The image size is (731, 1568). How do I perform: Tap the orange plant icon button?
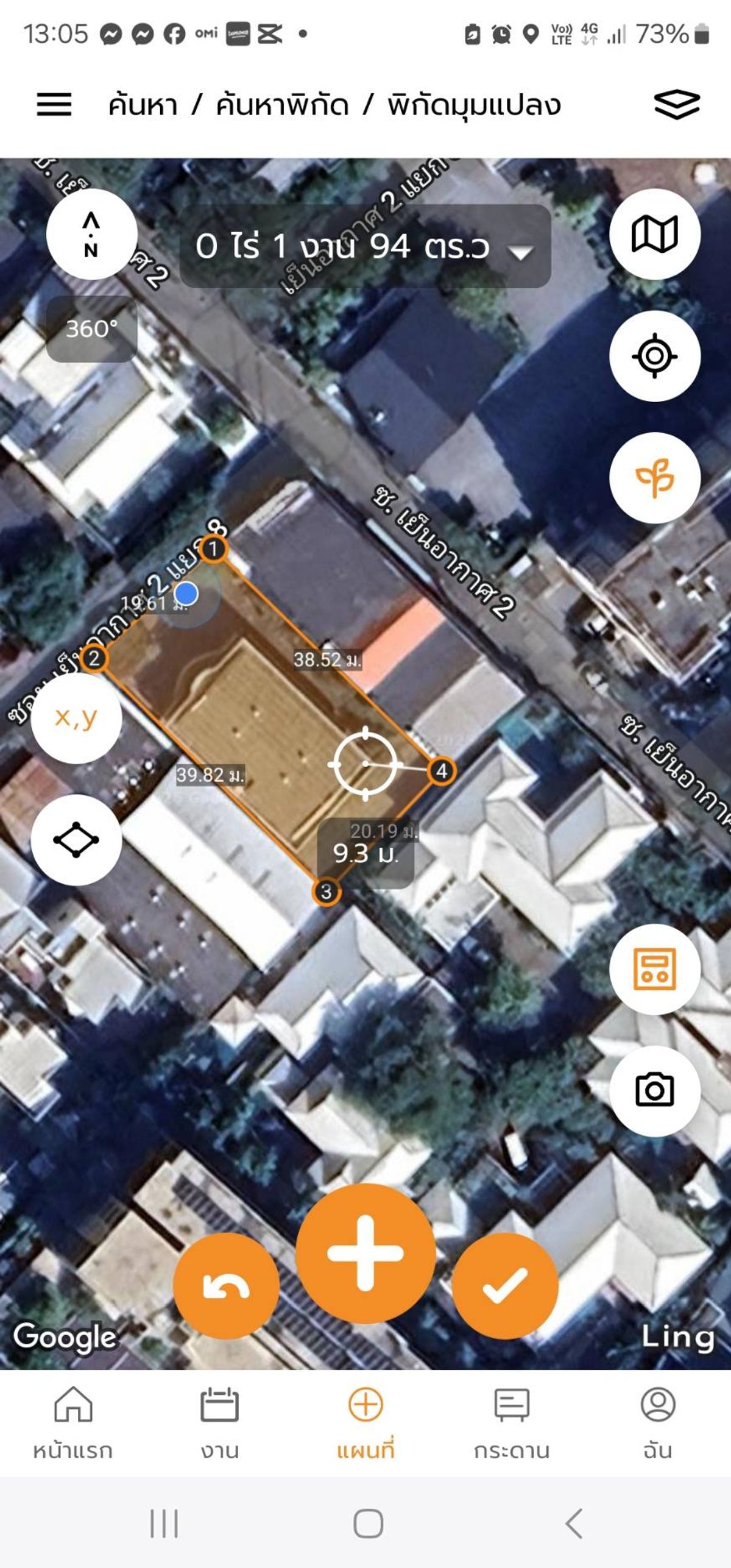[655, 478]
